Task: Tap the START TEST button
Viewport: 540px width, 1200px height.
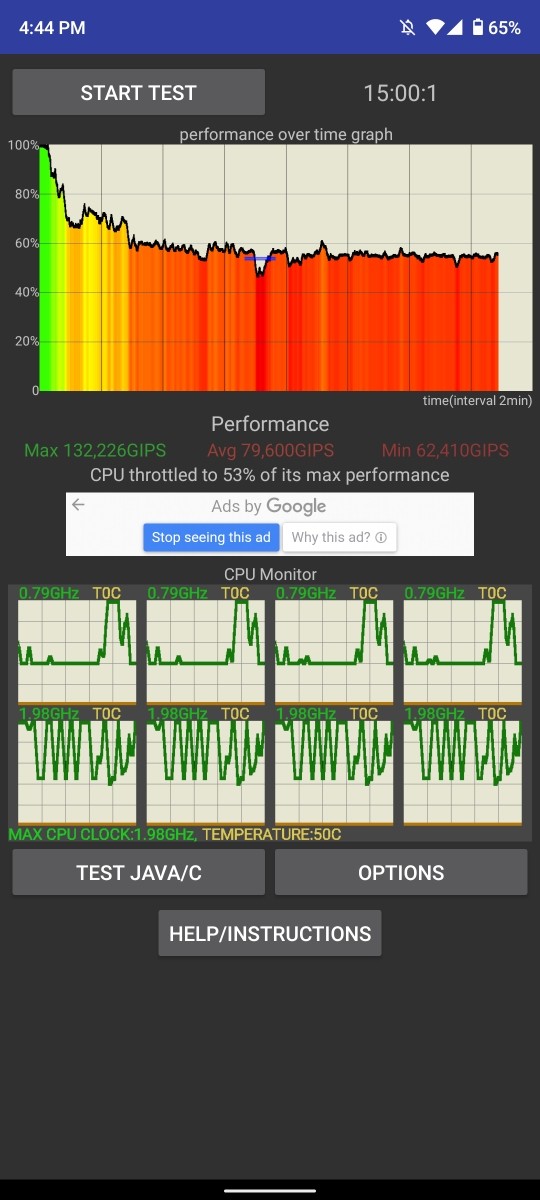Action: [139, 93]
